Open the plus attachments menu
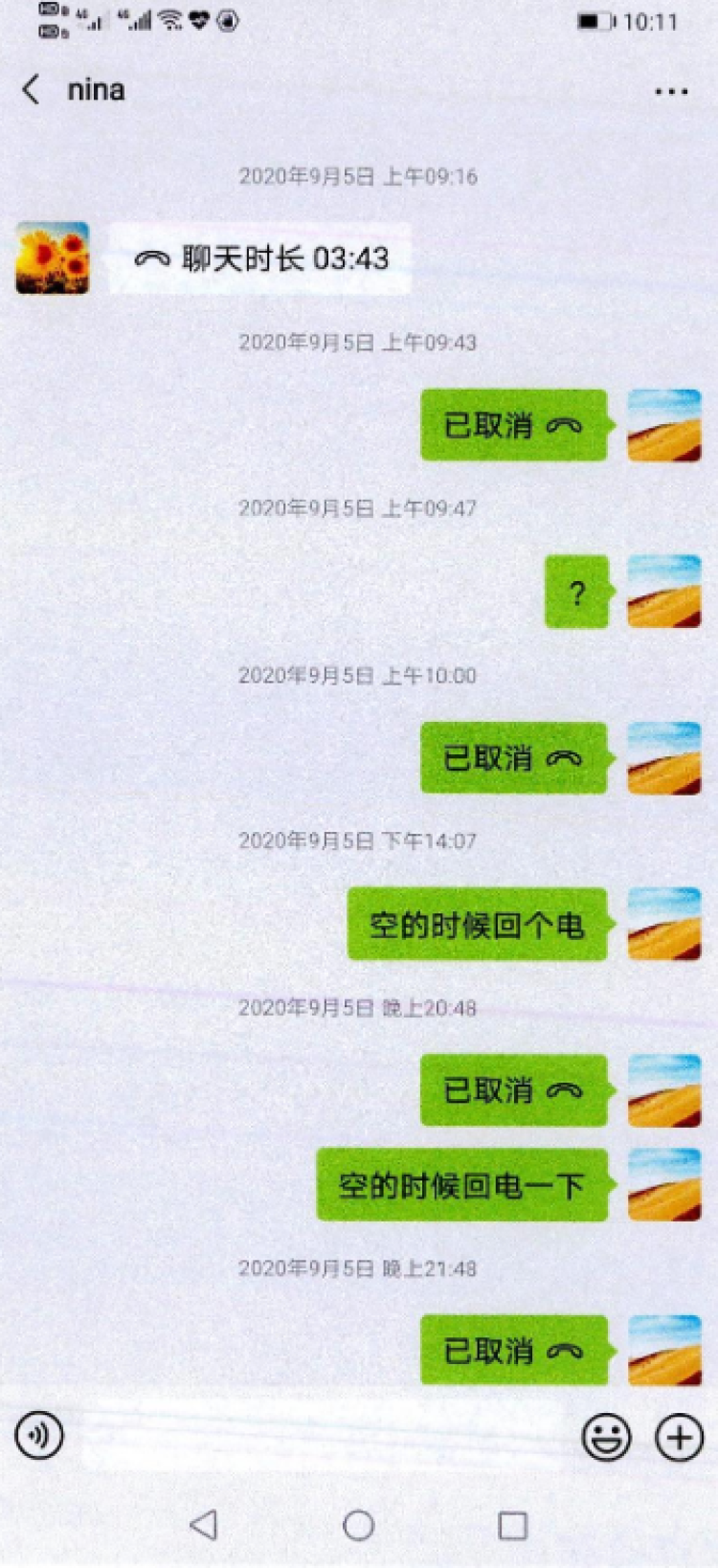 click(x=679, y=1437)
